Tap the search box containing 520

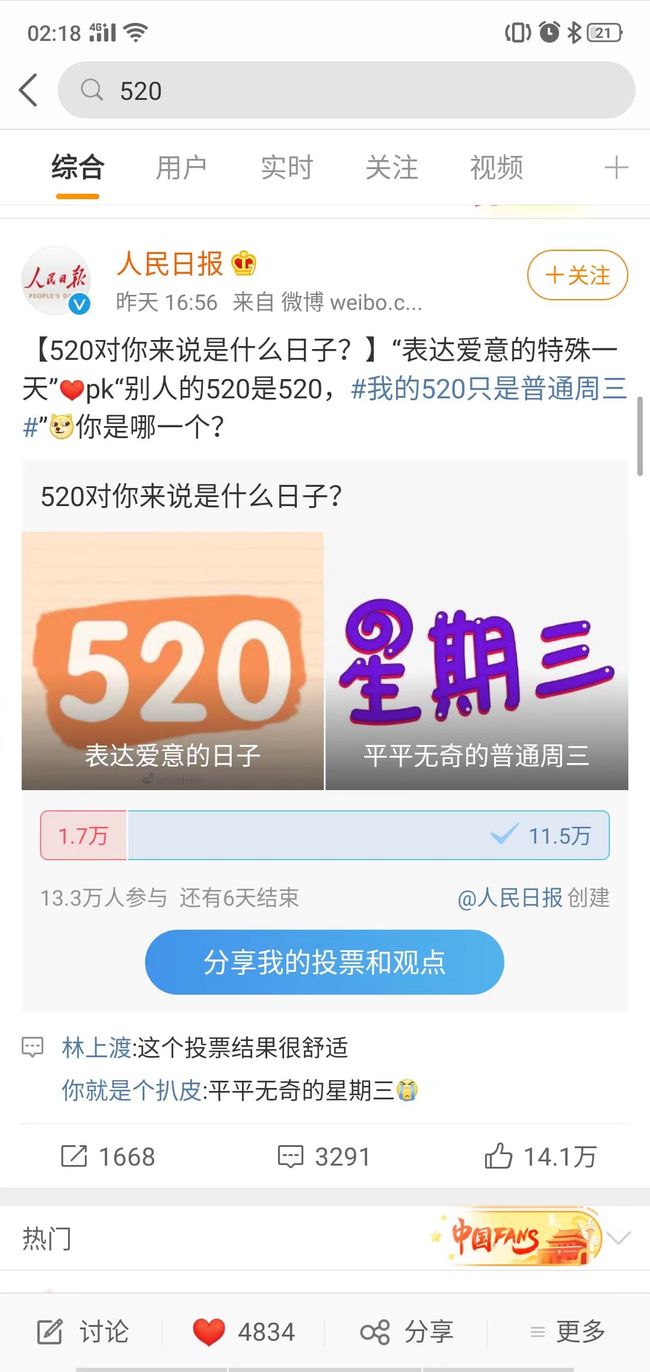[x=346, y=90]
